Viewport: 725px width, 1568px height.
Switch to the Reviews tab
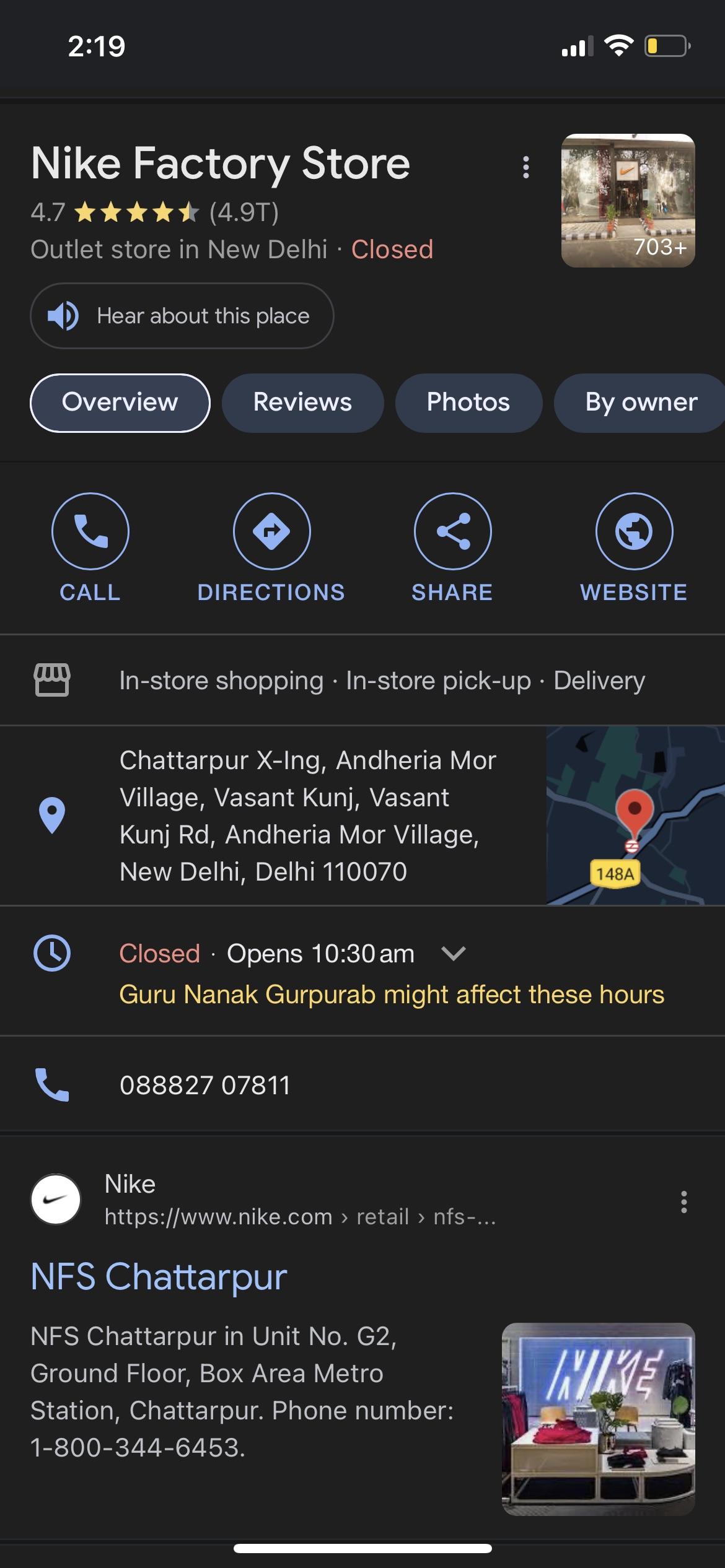click(x=302, y=403)
